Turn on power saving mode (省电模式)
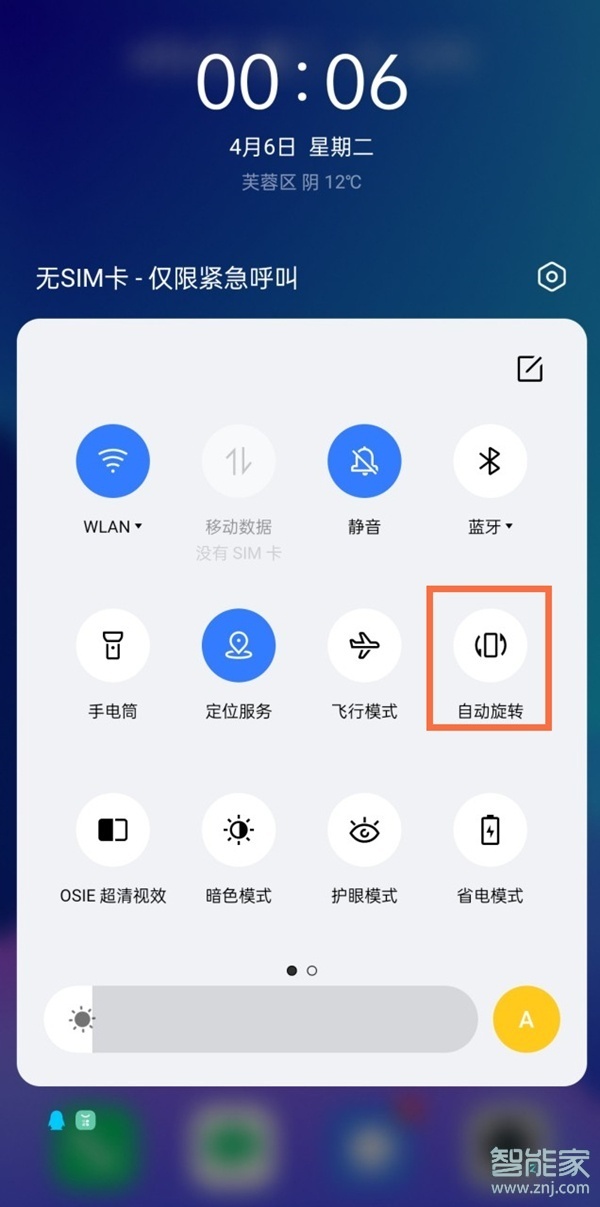Image resolution: width=600 pixels, height=1207 pixels. (490, 830)
